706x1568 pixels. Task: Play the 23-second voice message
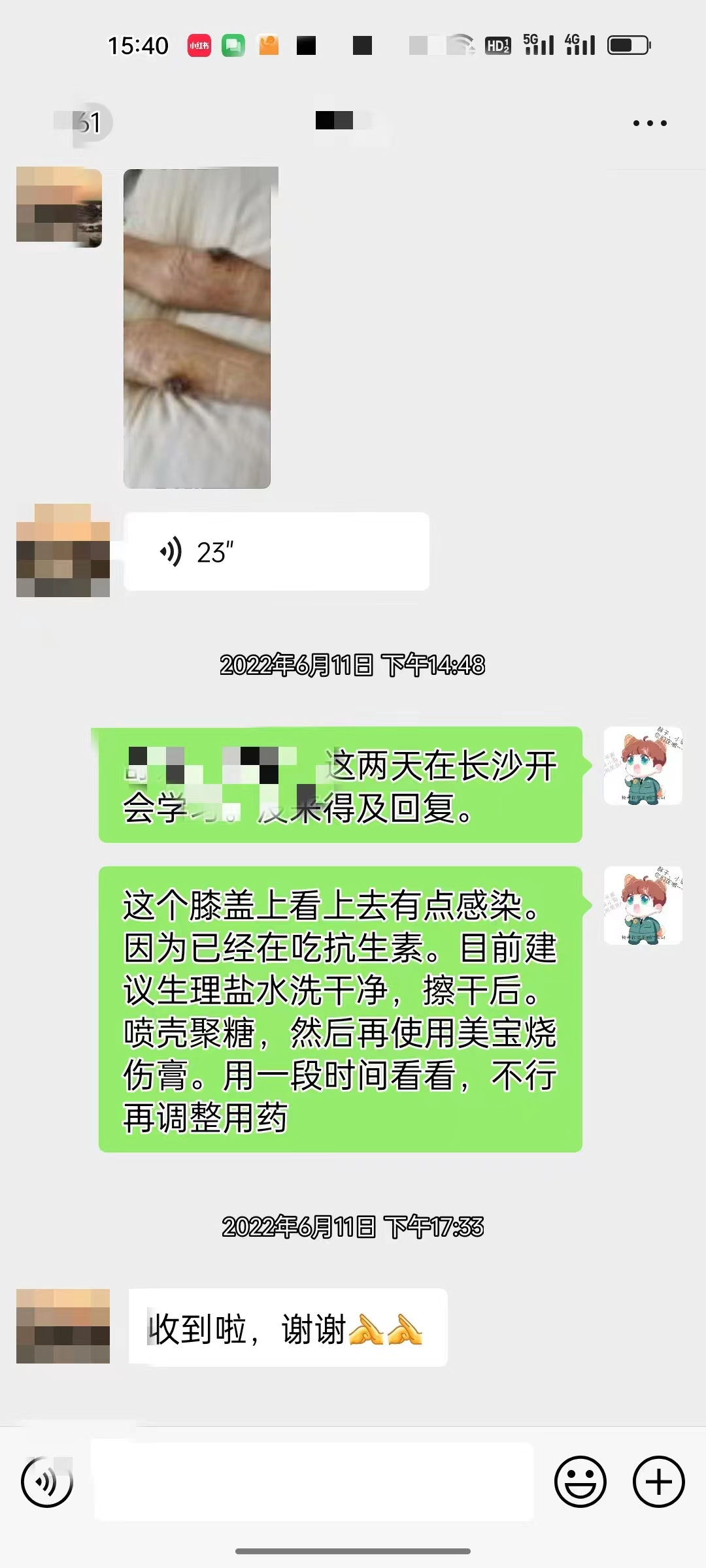pos(276,552)
